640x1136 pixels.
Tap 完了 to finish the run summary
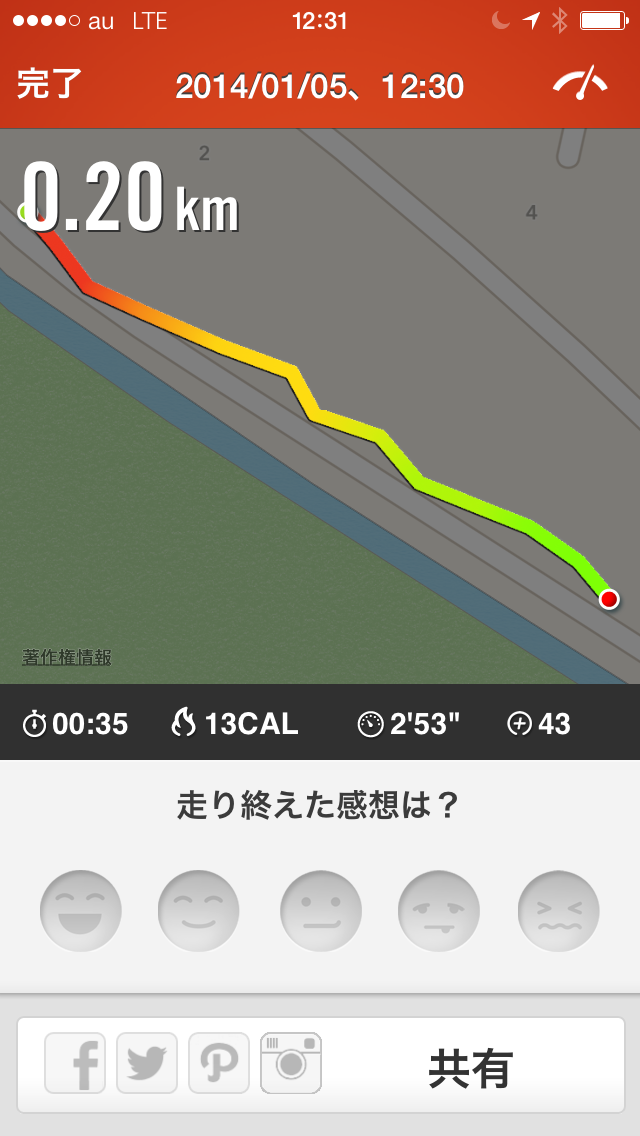coord(49,86)
